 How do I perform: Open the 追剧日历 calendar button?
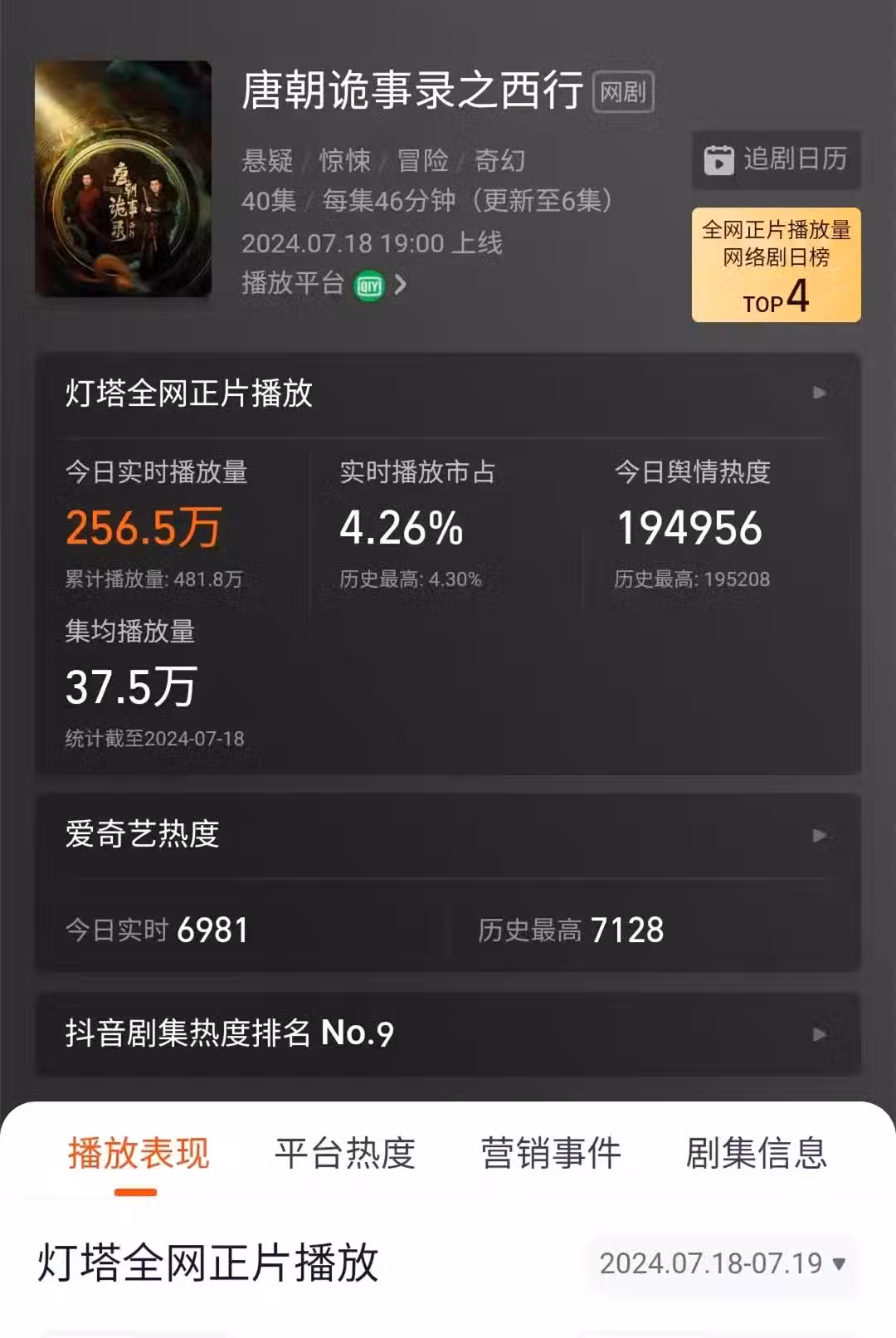776,159
